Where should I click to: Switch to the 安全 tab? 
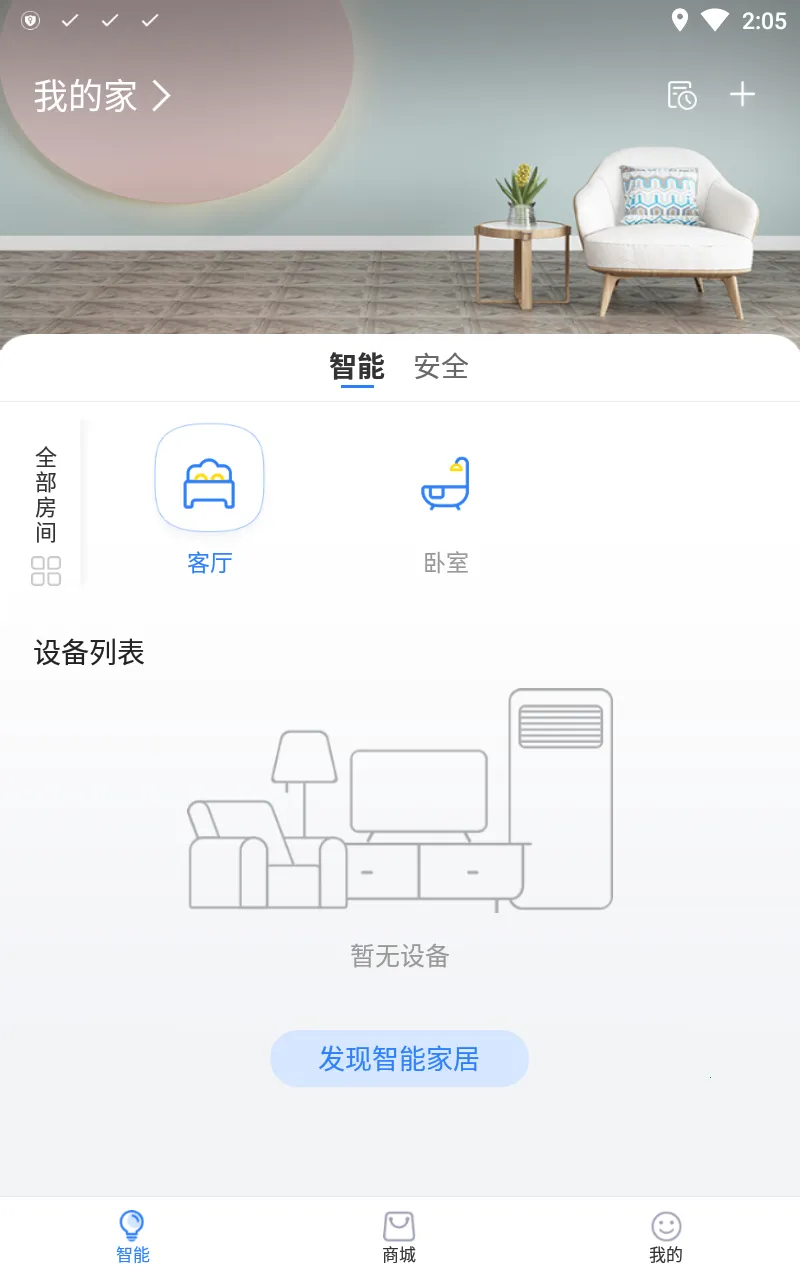click(441, 367)
